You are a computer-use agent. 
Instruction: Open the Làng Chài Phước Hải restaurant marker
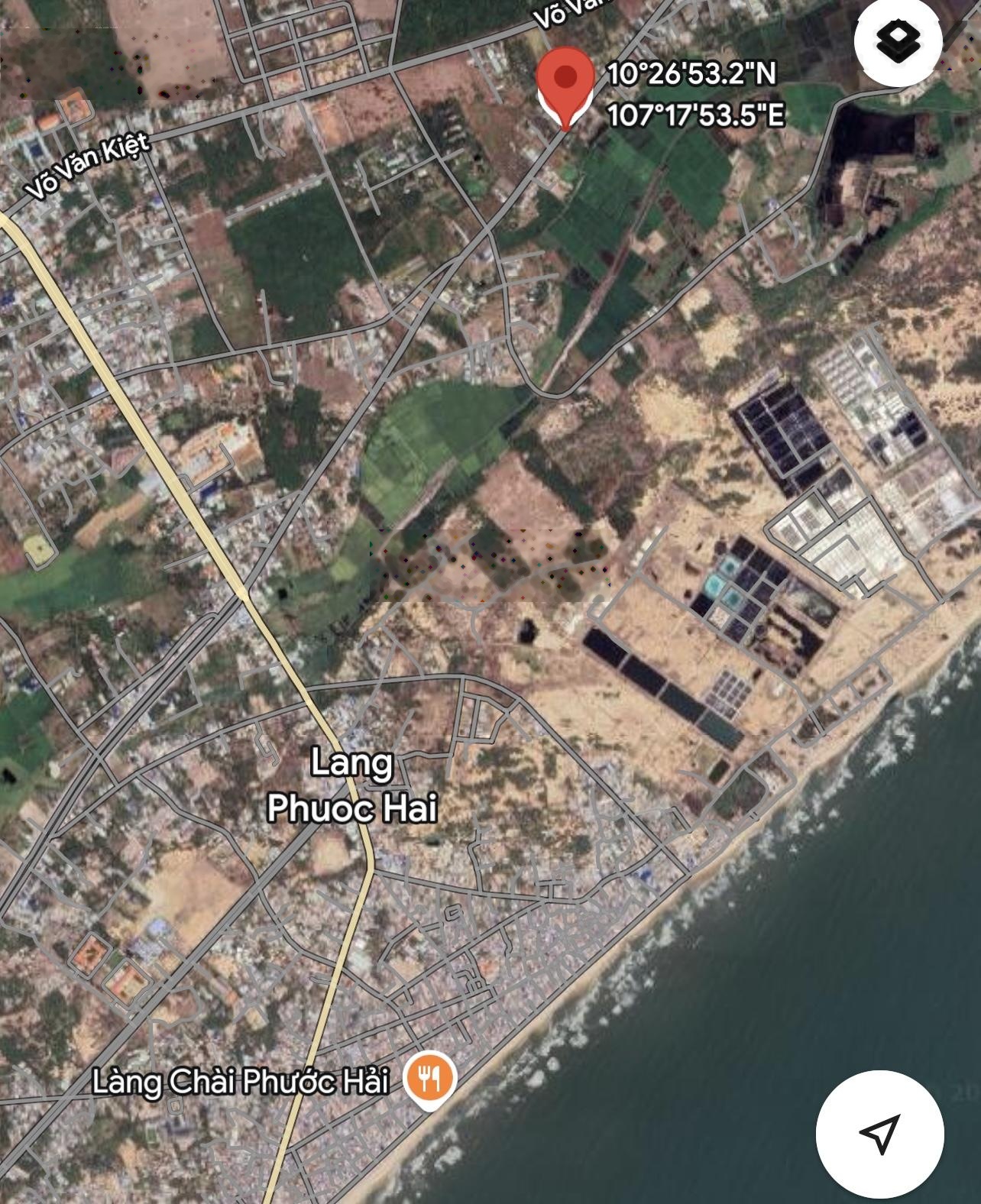[x=431, y=1079]
